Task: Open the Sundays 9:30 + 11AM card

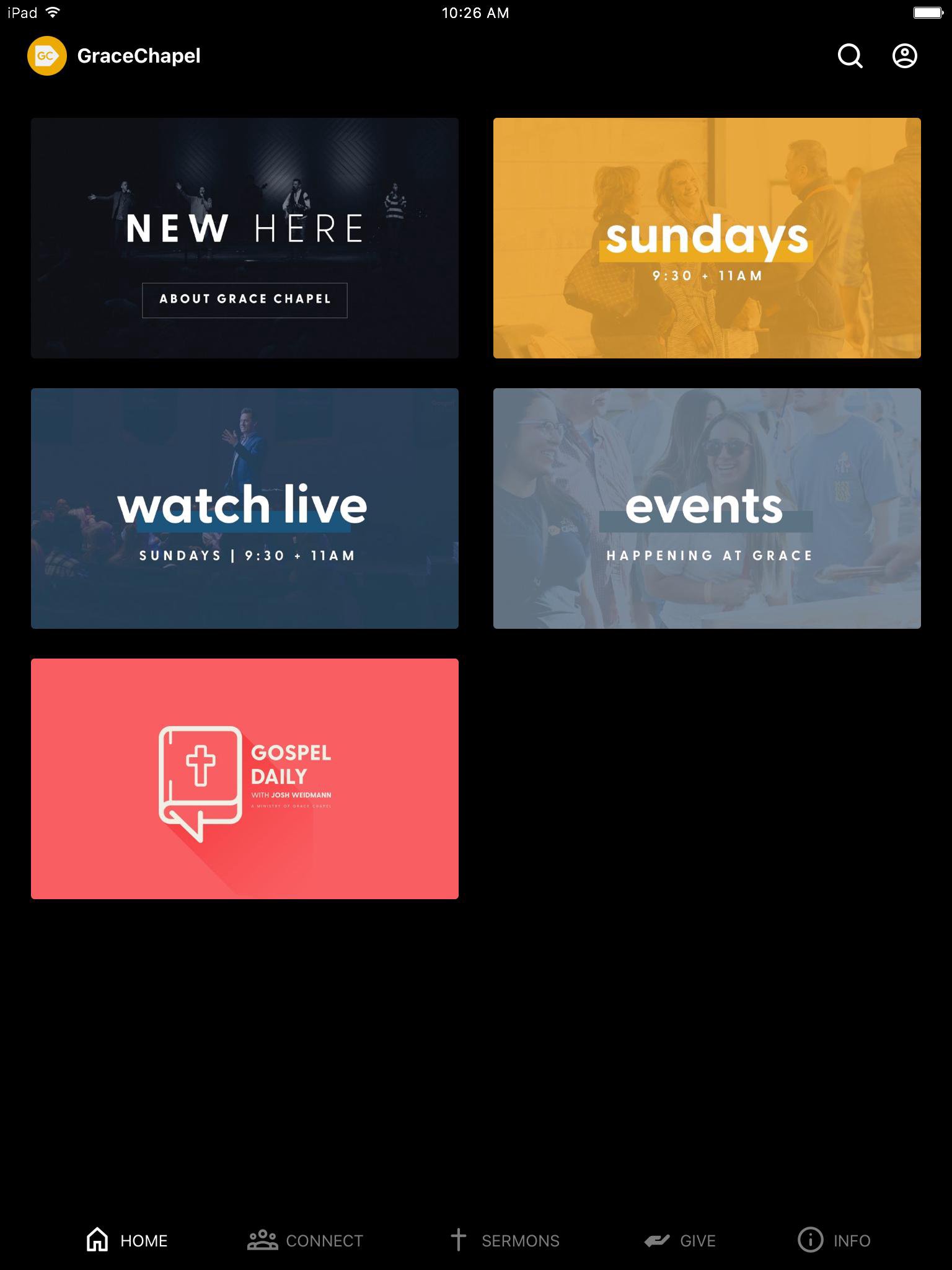Action: point(707,238)
